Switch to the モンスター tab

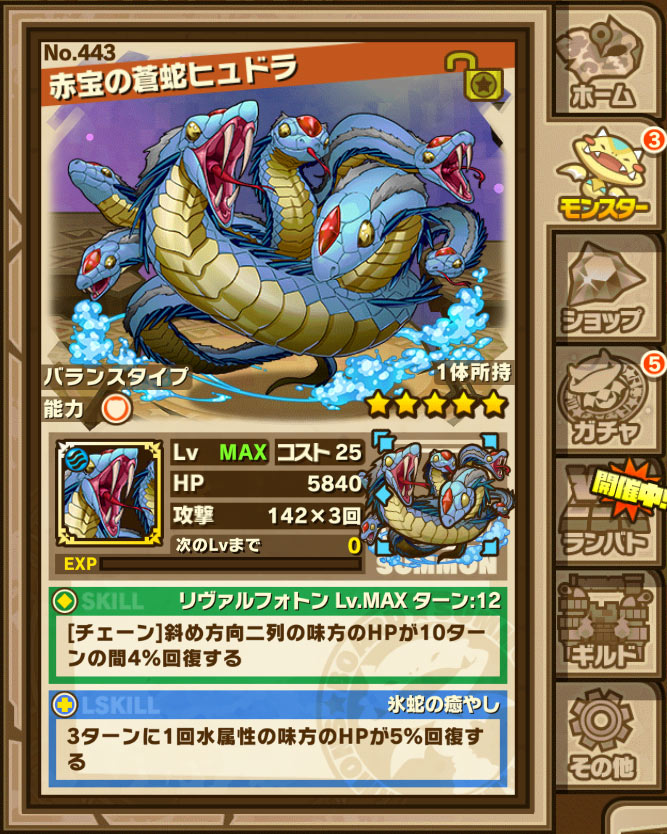605,174
